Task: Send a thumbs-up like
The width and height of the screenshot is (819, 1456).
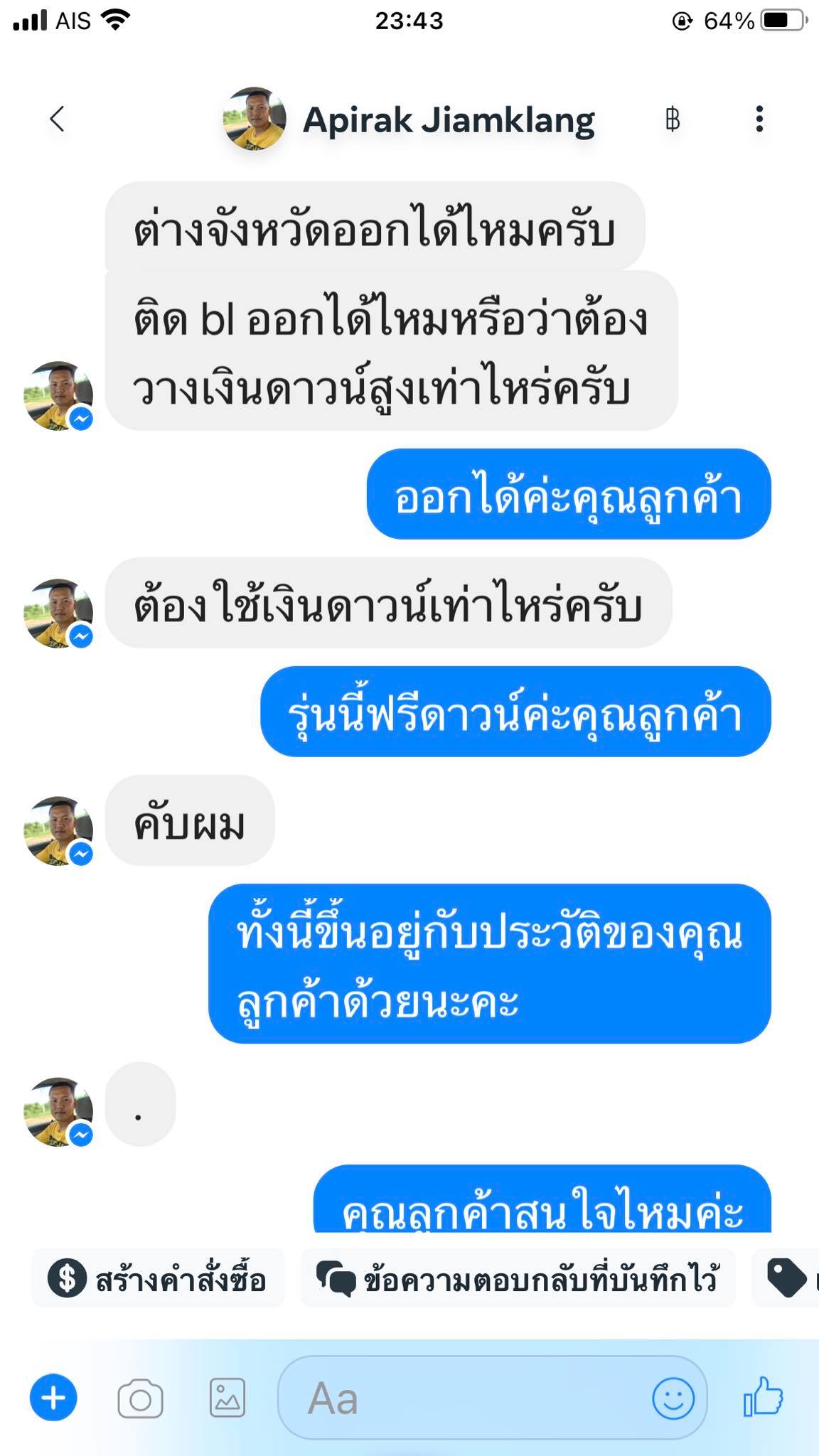Action: (763, 1396)
